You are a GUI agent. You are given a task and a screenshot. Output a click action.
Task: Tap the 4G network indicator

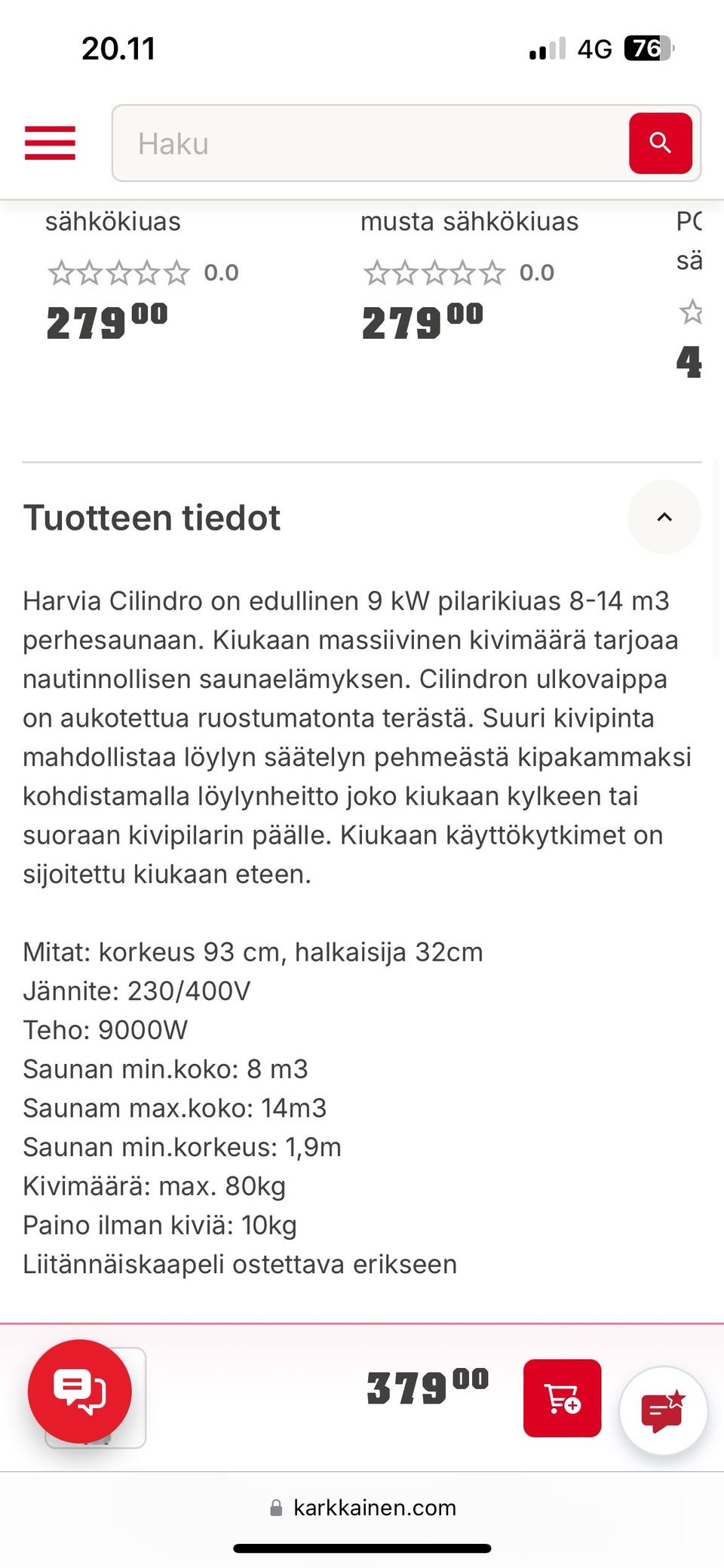tap(595, 48)
